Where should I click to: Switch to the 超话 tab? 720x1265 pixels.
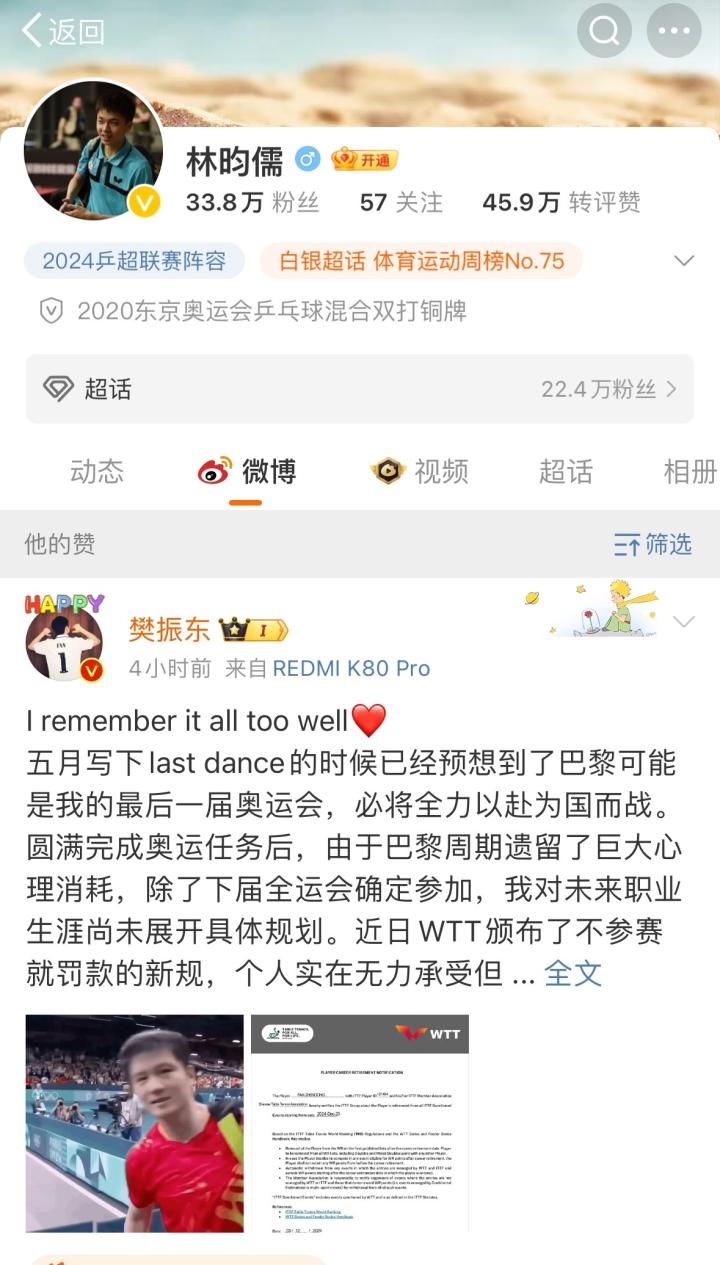tap(566, 471)
